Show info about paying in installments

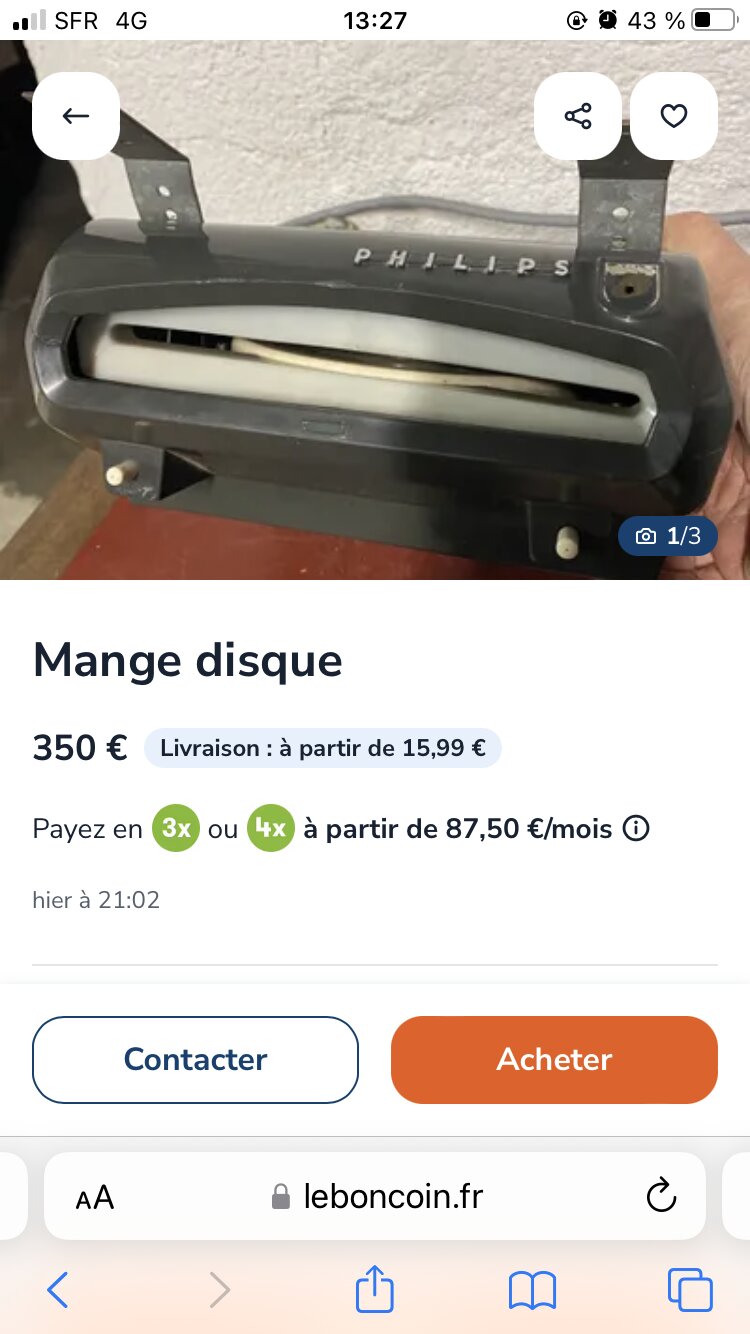pos(636,829)
